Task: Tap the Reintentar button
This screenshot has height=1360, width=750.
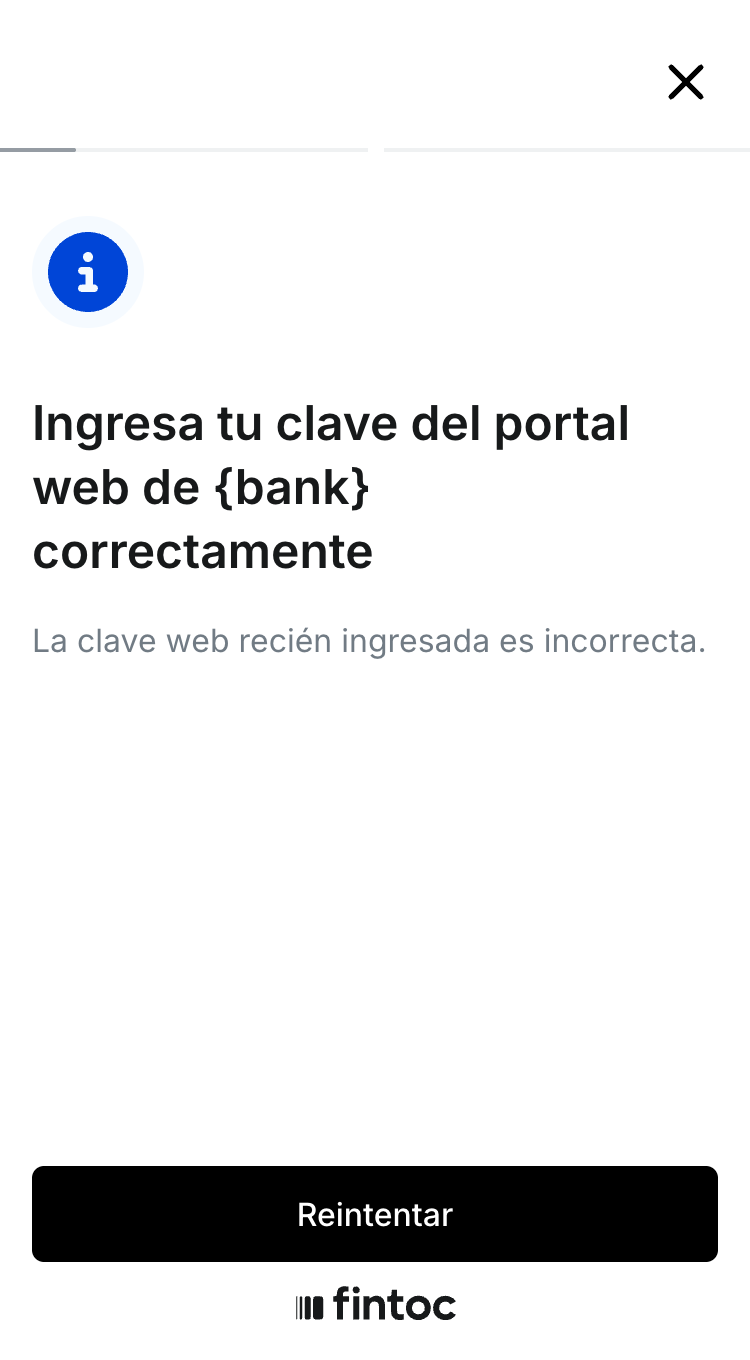Action: 375,1214
